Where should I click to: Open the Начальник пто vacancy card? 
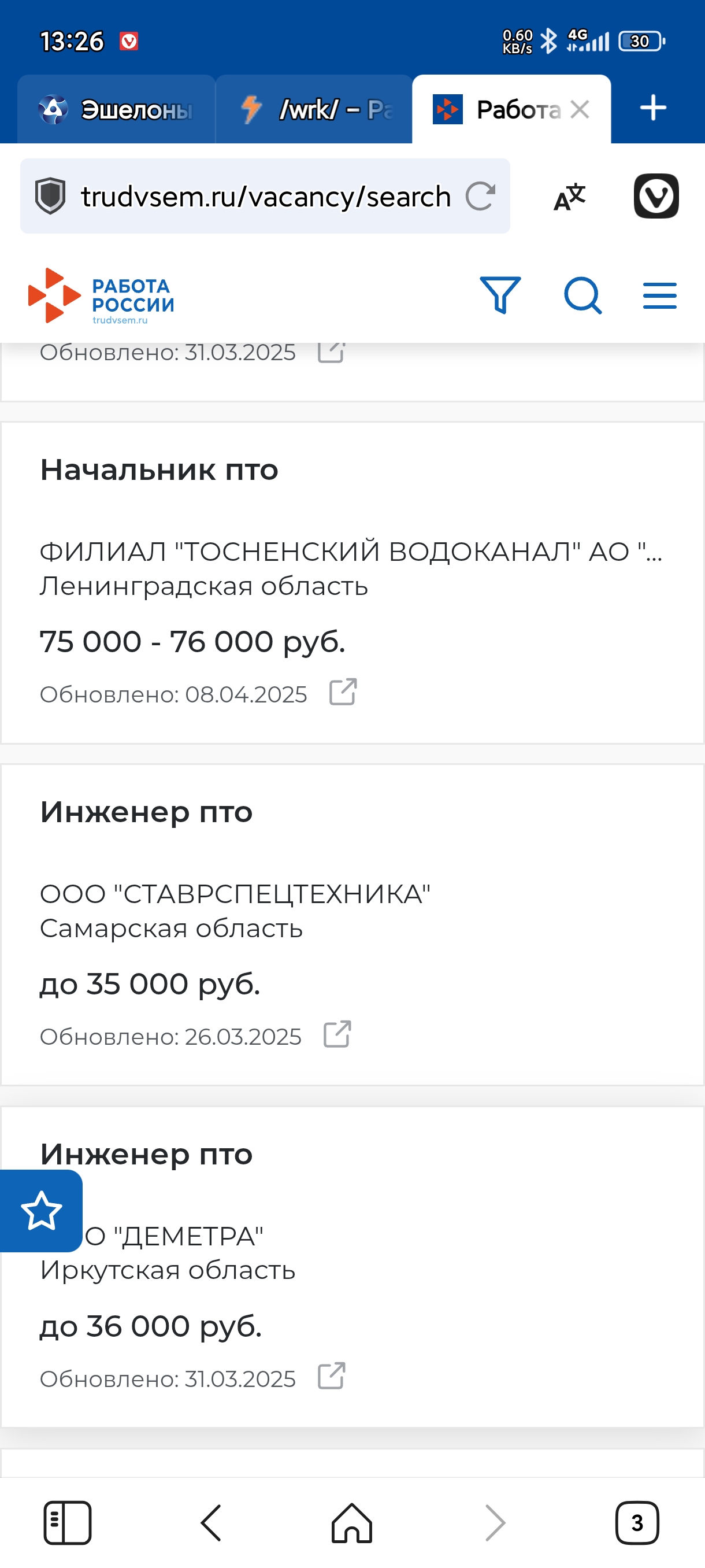(x=159, y=470)
